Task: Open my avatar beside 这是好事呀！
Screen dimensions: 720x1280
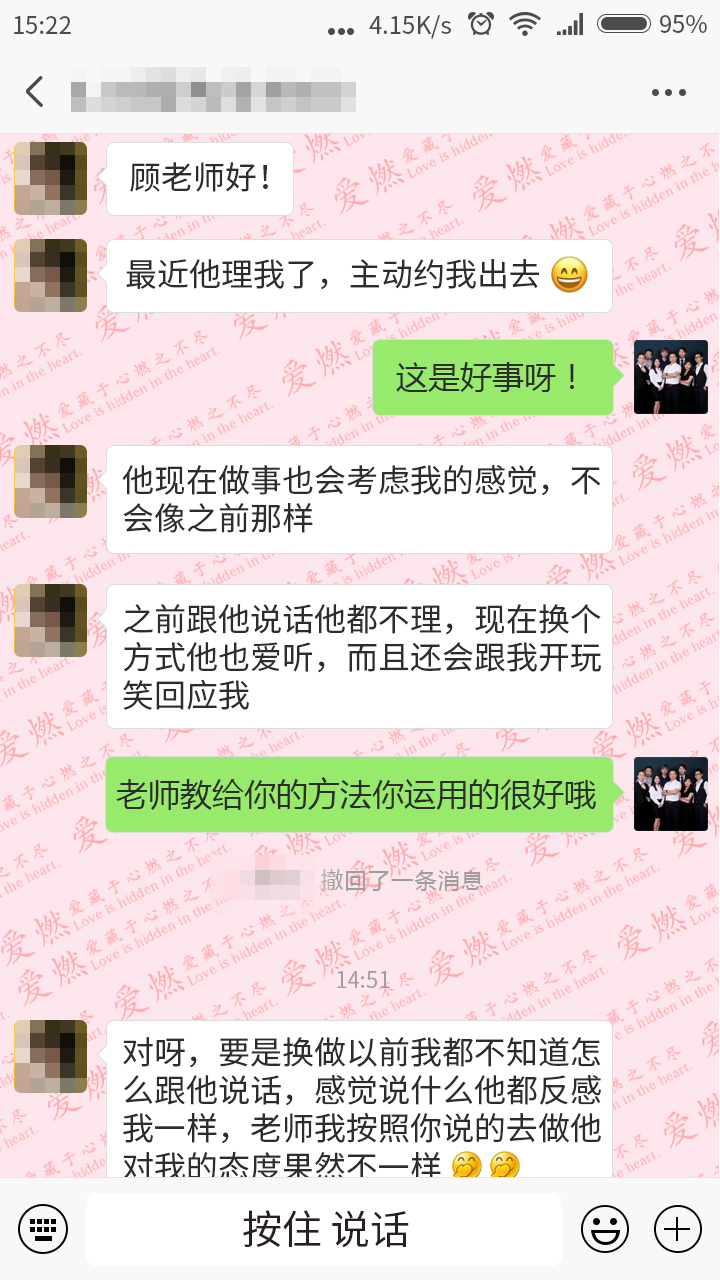Action: point(670,377)
